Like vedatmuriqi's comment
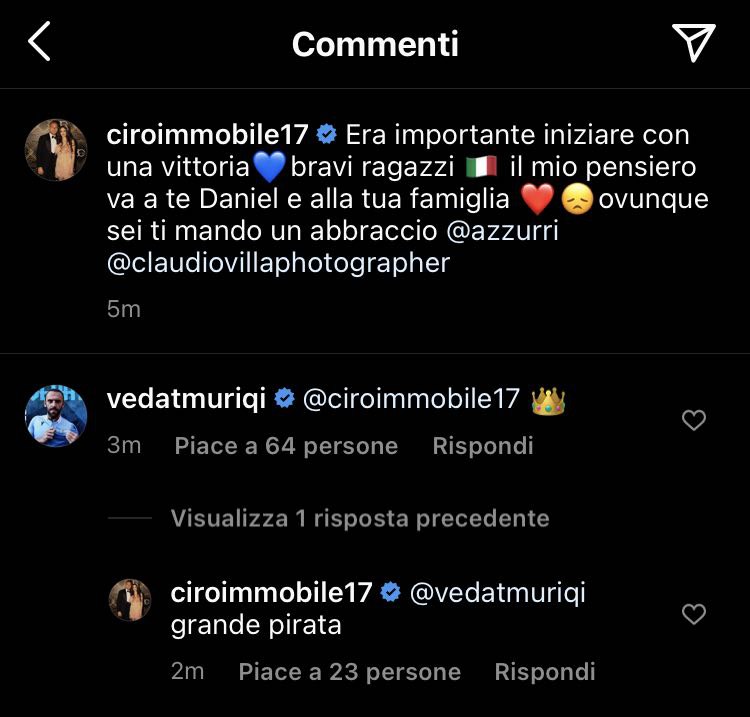The image size is (750, 717). pos(693,421)
